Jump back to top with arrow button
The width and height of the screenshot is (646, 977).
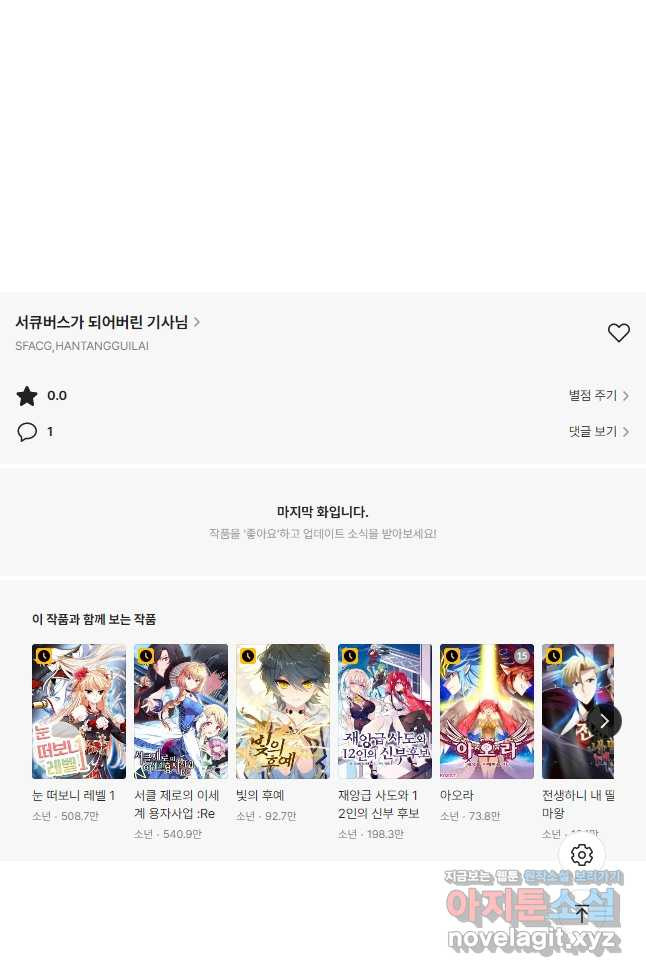point(582,913)
